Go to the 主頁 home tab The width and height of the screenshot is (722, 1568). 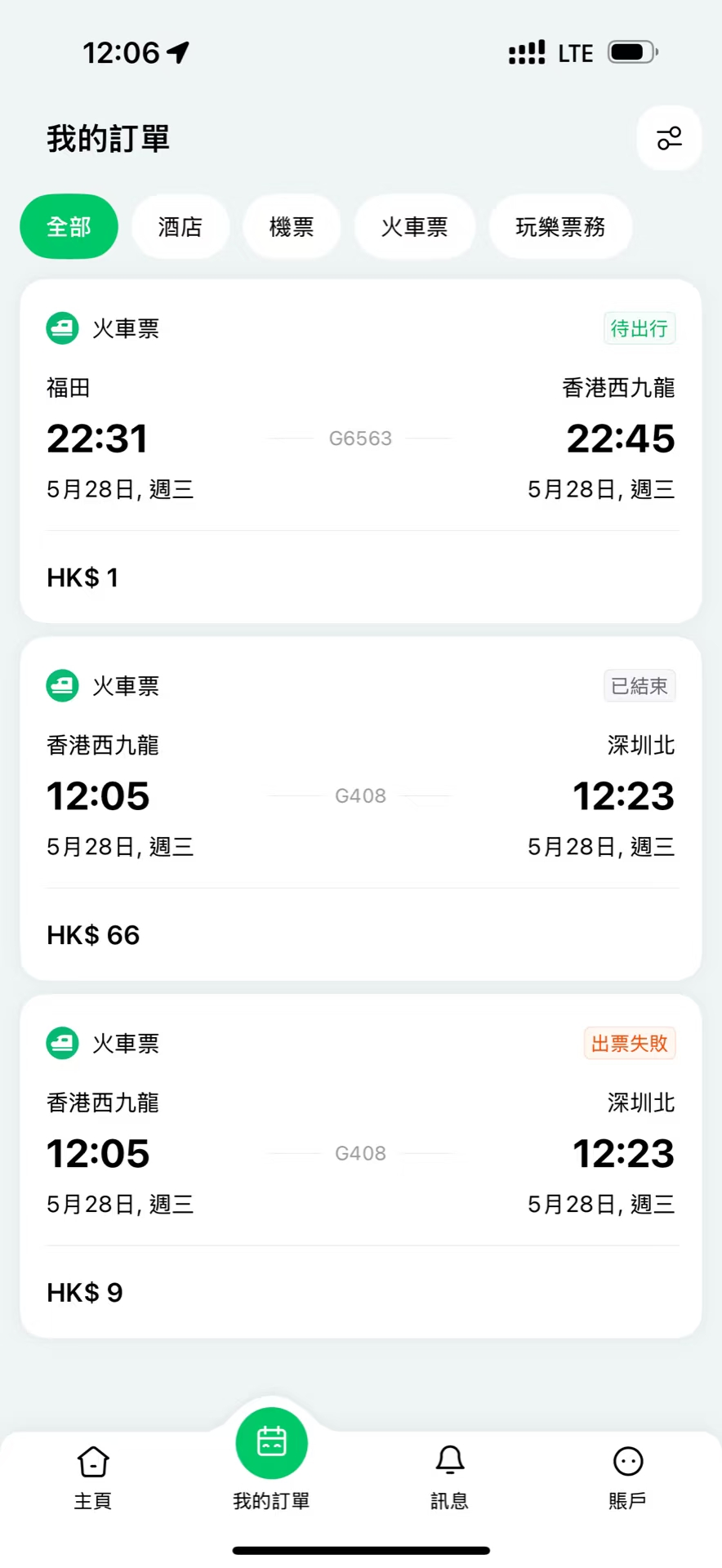[x=93, y=1477]
